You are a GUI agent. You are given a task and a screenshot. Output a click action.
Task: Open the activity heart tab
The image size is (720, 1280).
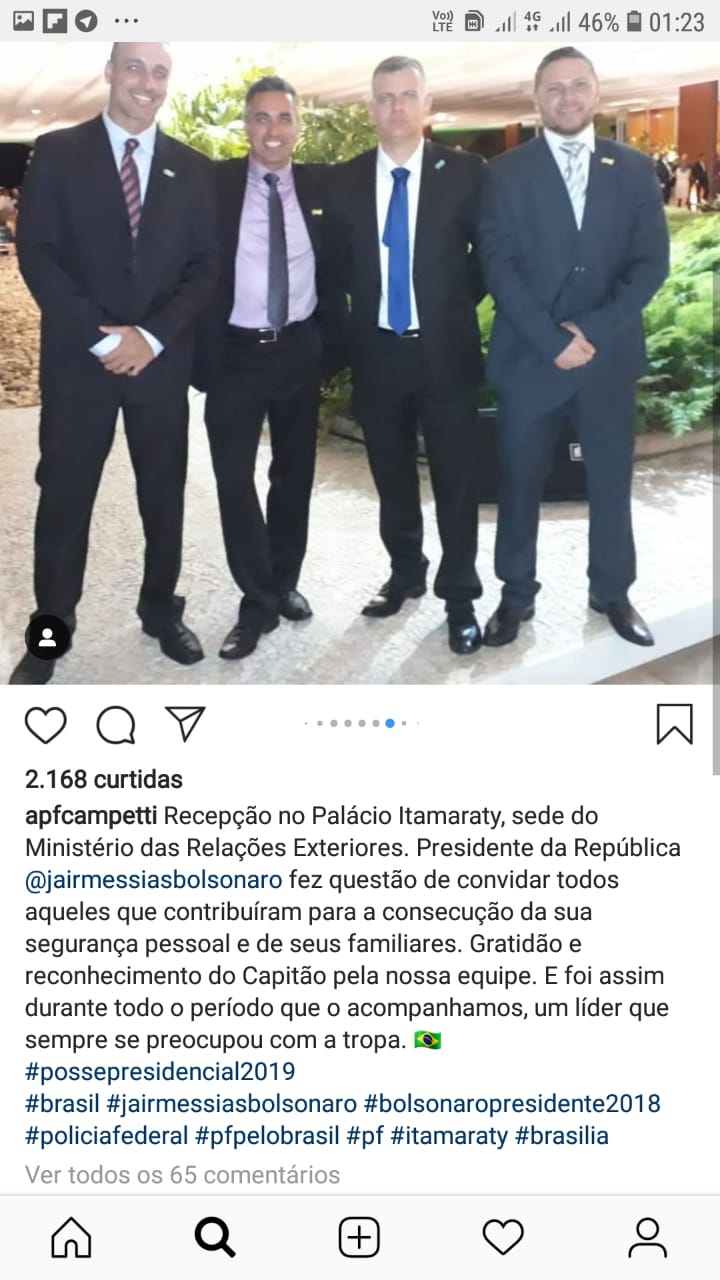click(x=503, y=1238)
